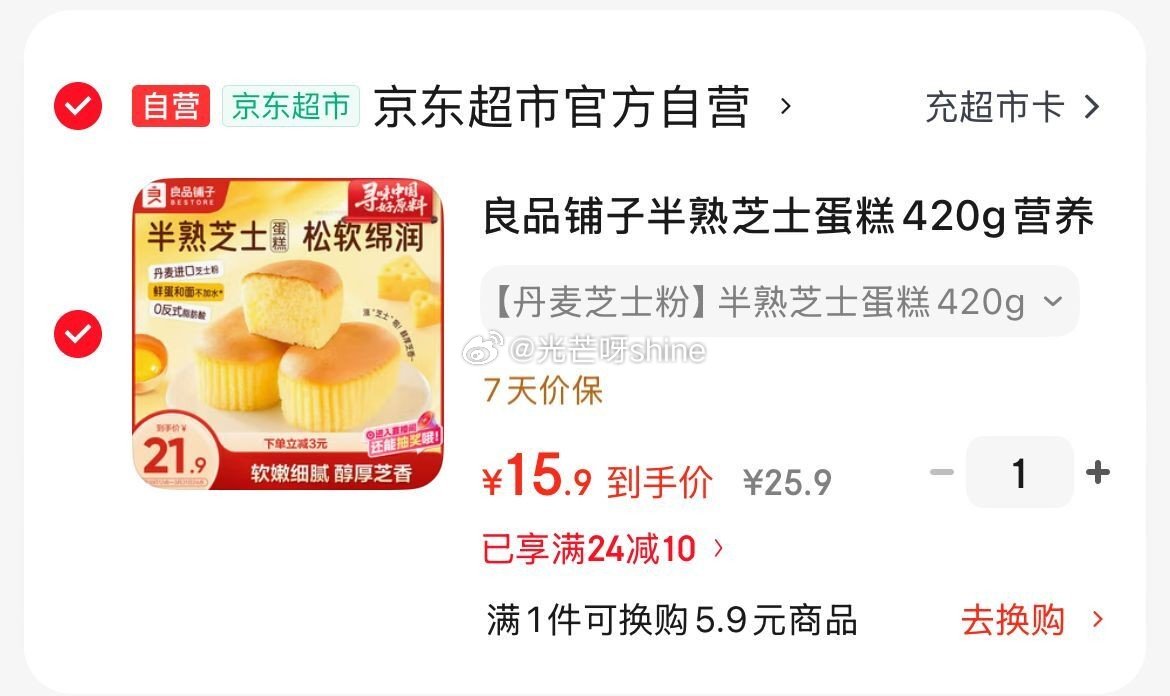The width and height of the screenshot is (1170, 696).
Task: View the 已享满24减10 promotion details
Action: 604,548
